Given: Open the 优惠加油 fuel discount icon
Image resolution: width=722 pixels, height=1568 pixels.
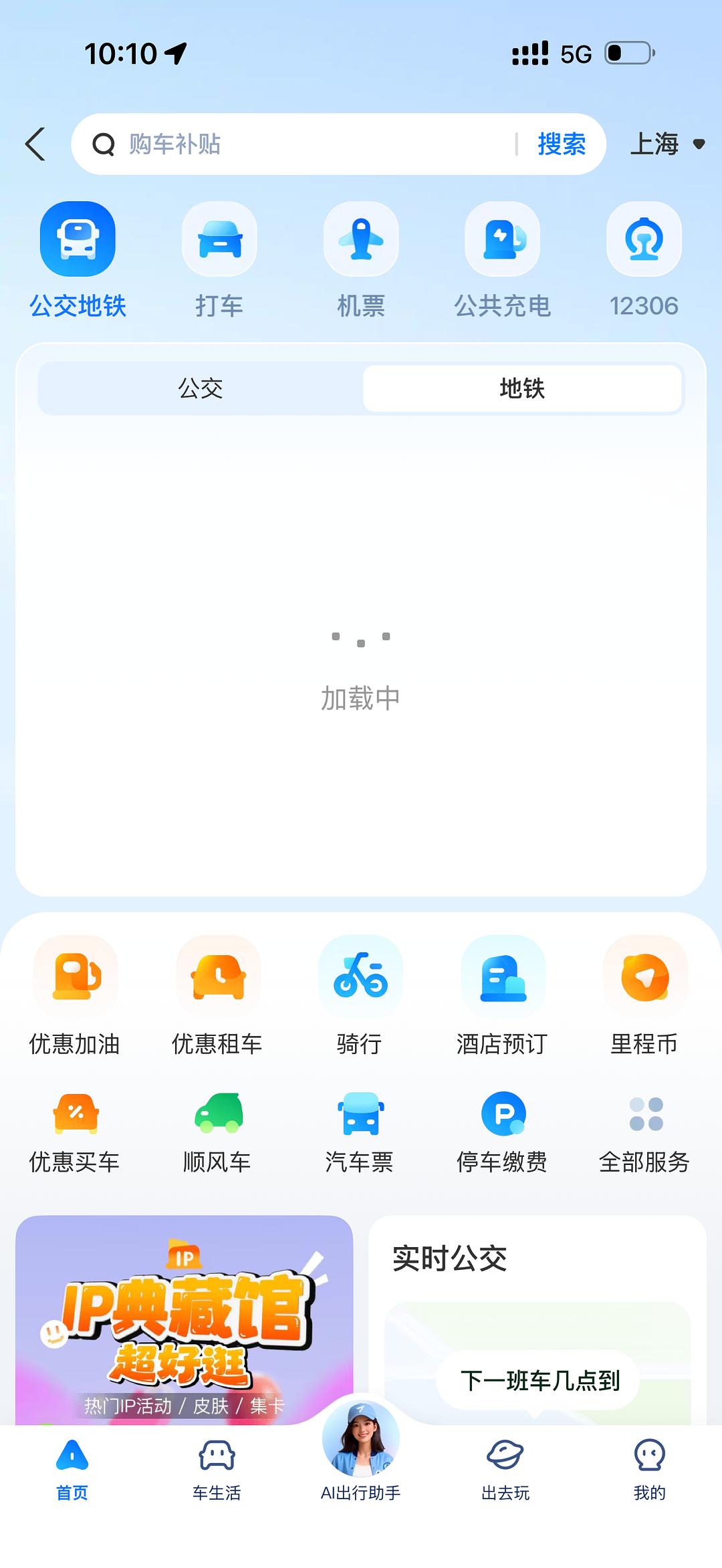Looking at the screenshot, I should point(78,977).
